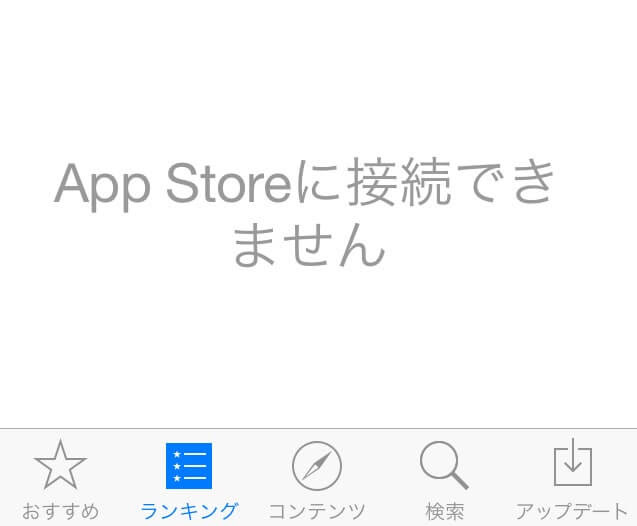Image resolution: width=637 pixels, height=526 pixels.
Task: Go to the 検索 tab
Action: (444, 477)
